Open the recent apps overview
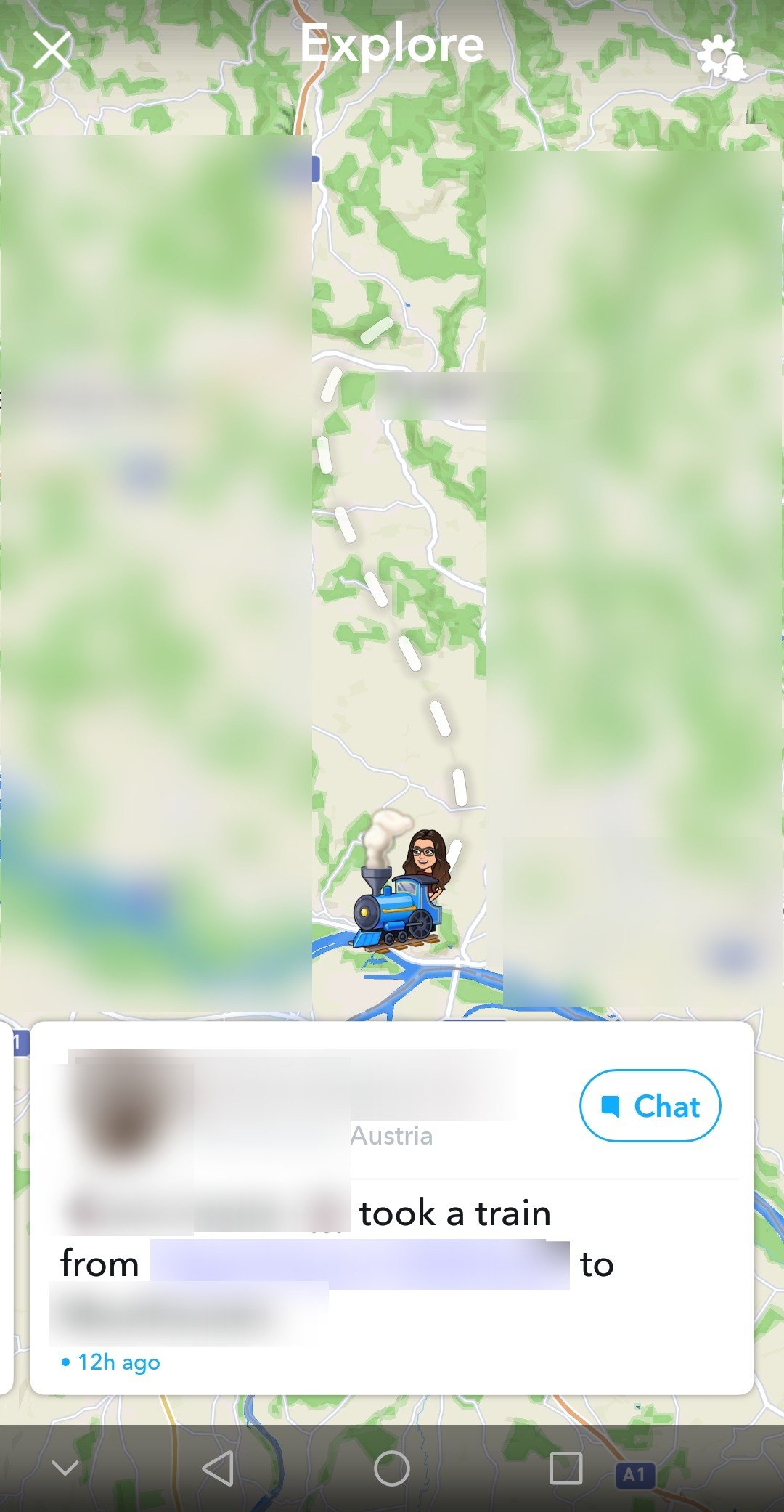The width and height of the screenshot is (784, 1512). point(565,1468)
